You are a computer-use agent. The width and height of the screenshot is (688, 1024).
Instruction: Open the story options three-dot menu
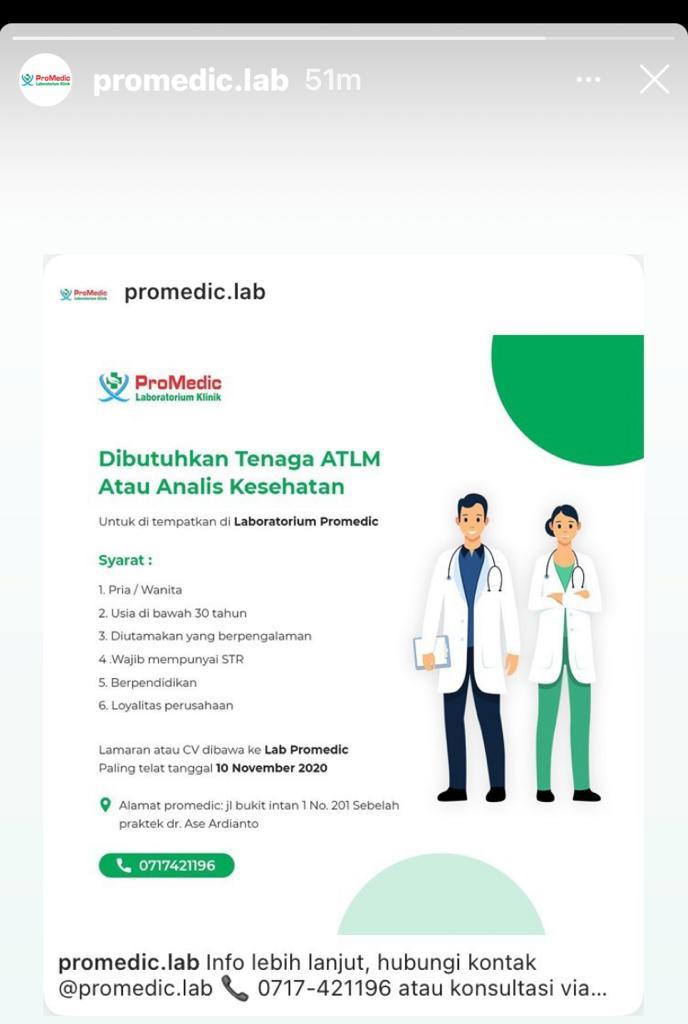[589, 80]
